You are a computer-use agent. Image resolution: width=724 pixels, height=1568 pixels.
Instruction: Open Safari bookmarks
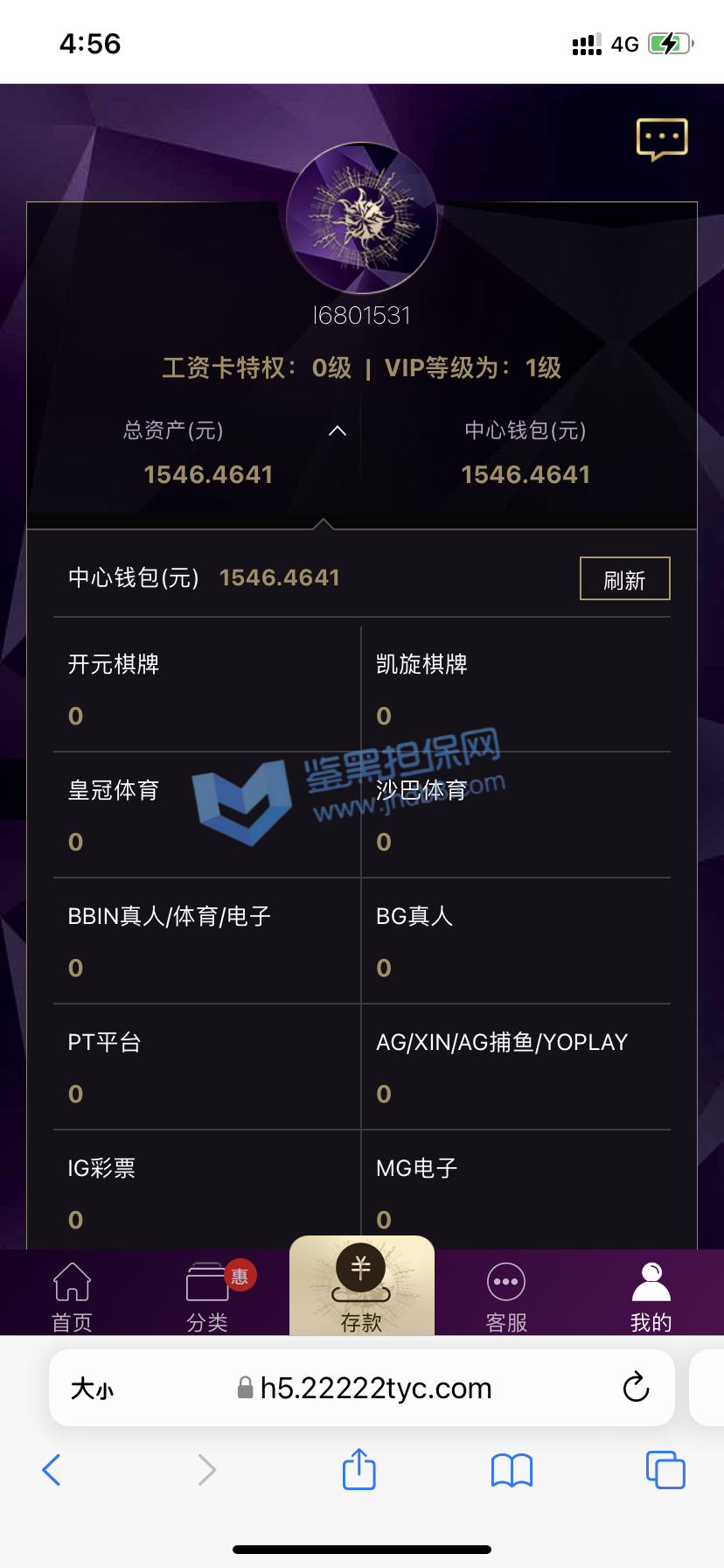tap(512, 1470)
